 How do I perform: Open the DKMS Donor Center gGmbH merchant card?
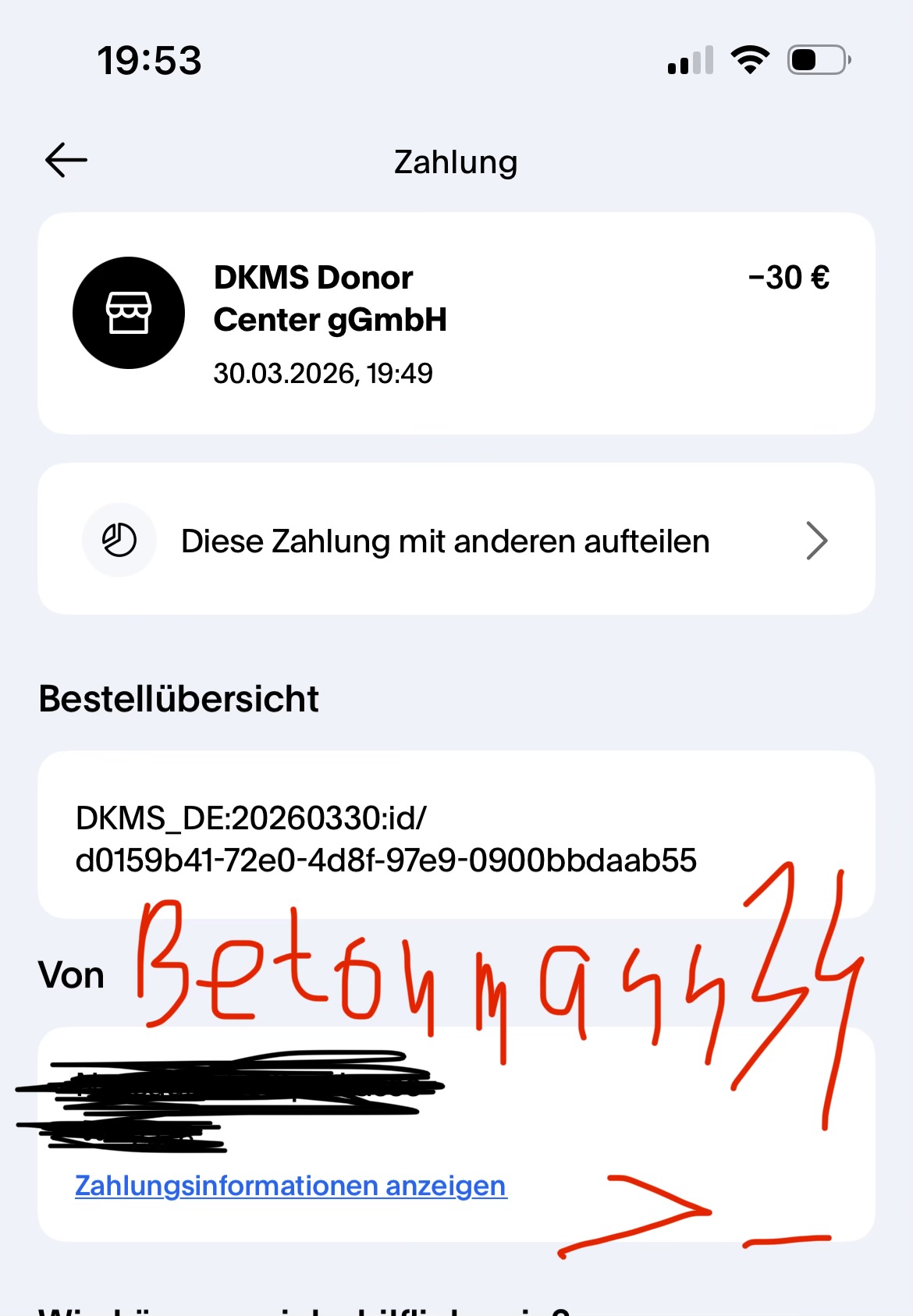[456, 323]
